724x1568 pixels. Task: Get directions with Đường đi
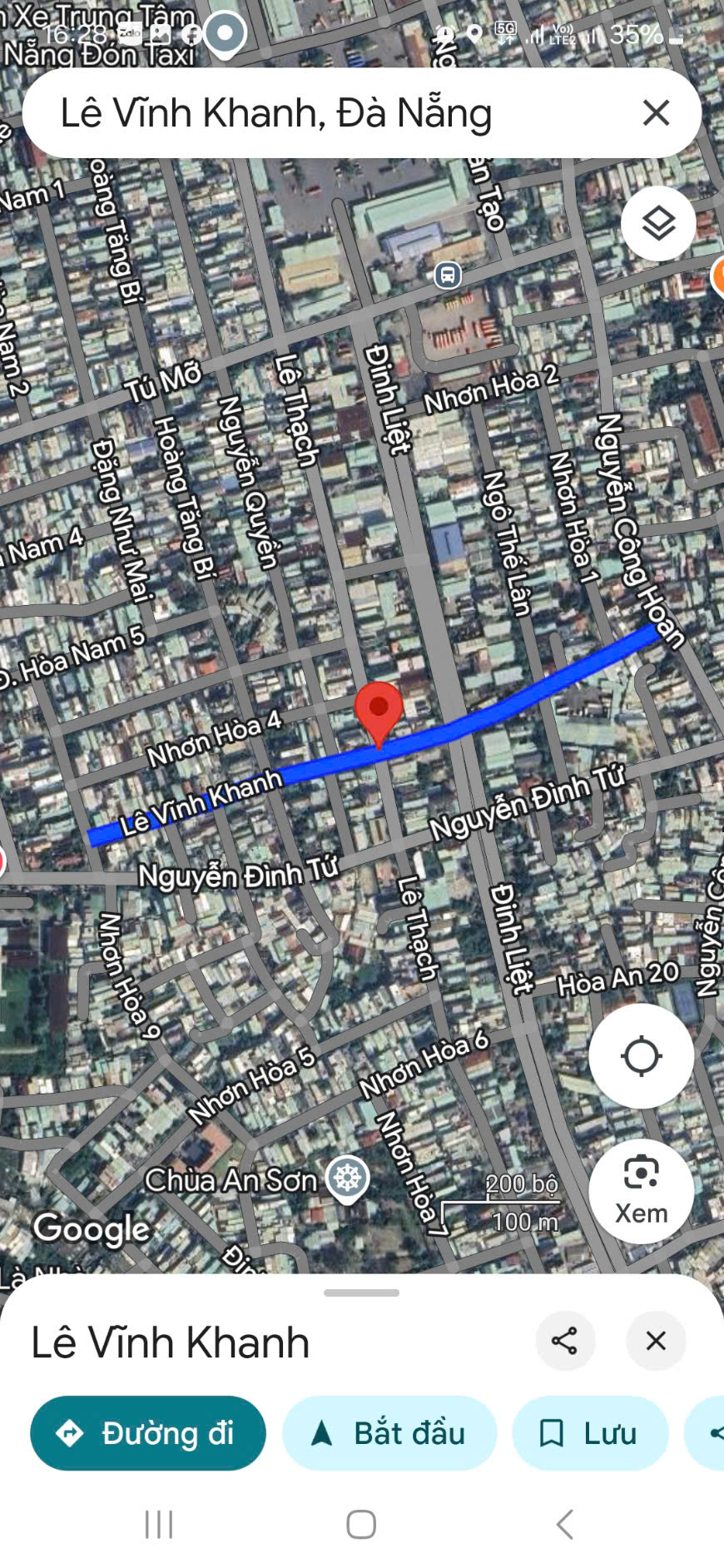pyautogui.click(x=148, y=1433)
